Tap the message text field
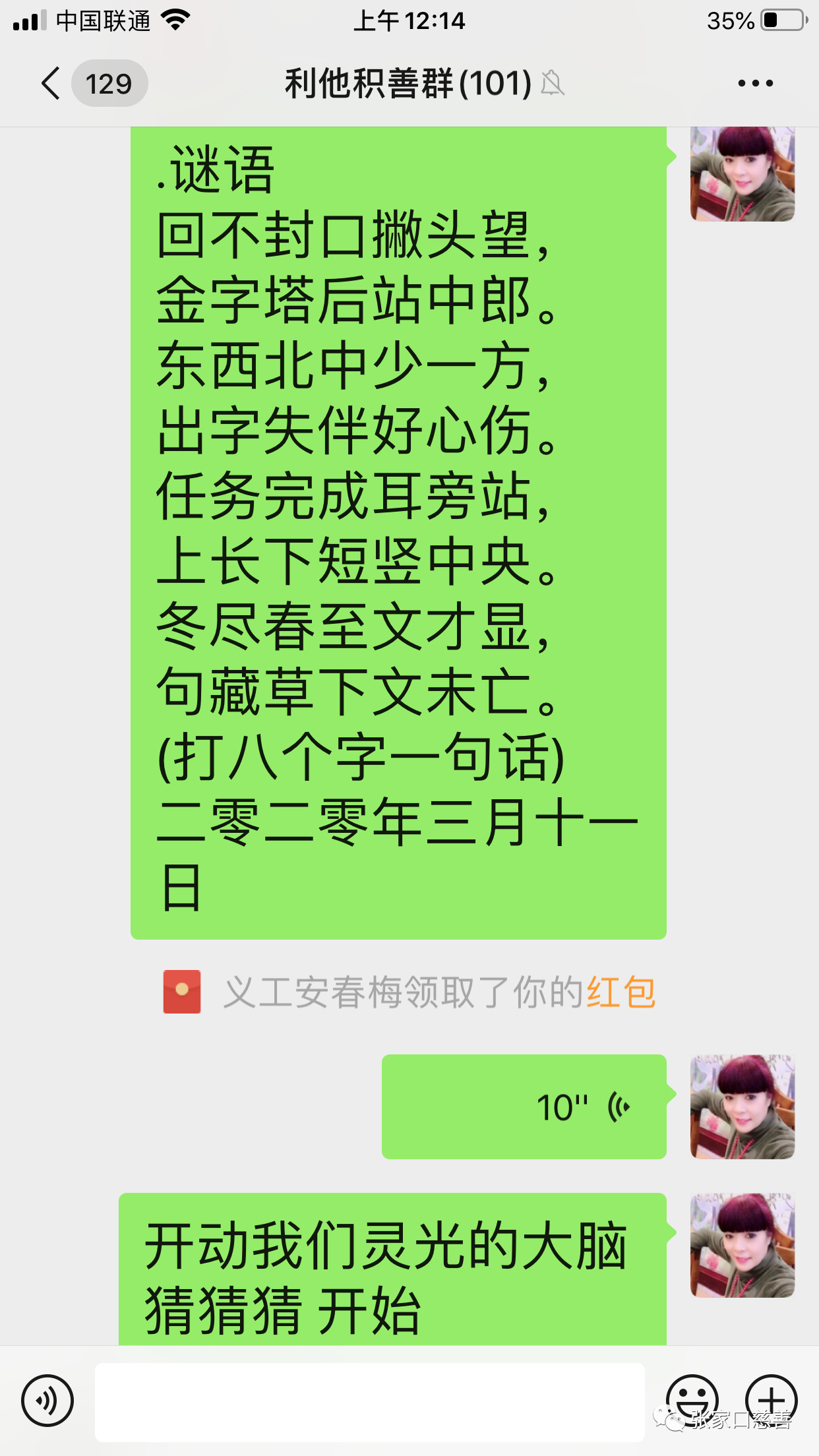This screenshot has width=819, height=1456. pyautogui.click(x=369, y=1401)
